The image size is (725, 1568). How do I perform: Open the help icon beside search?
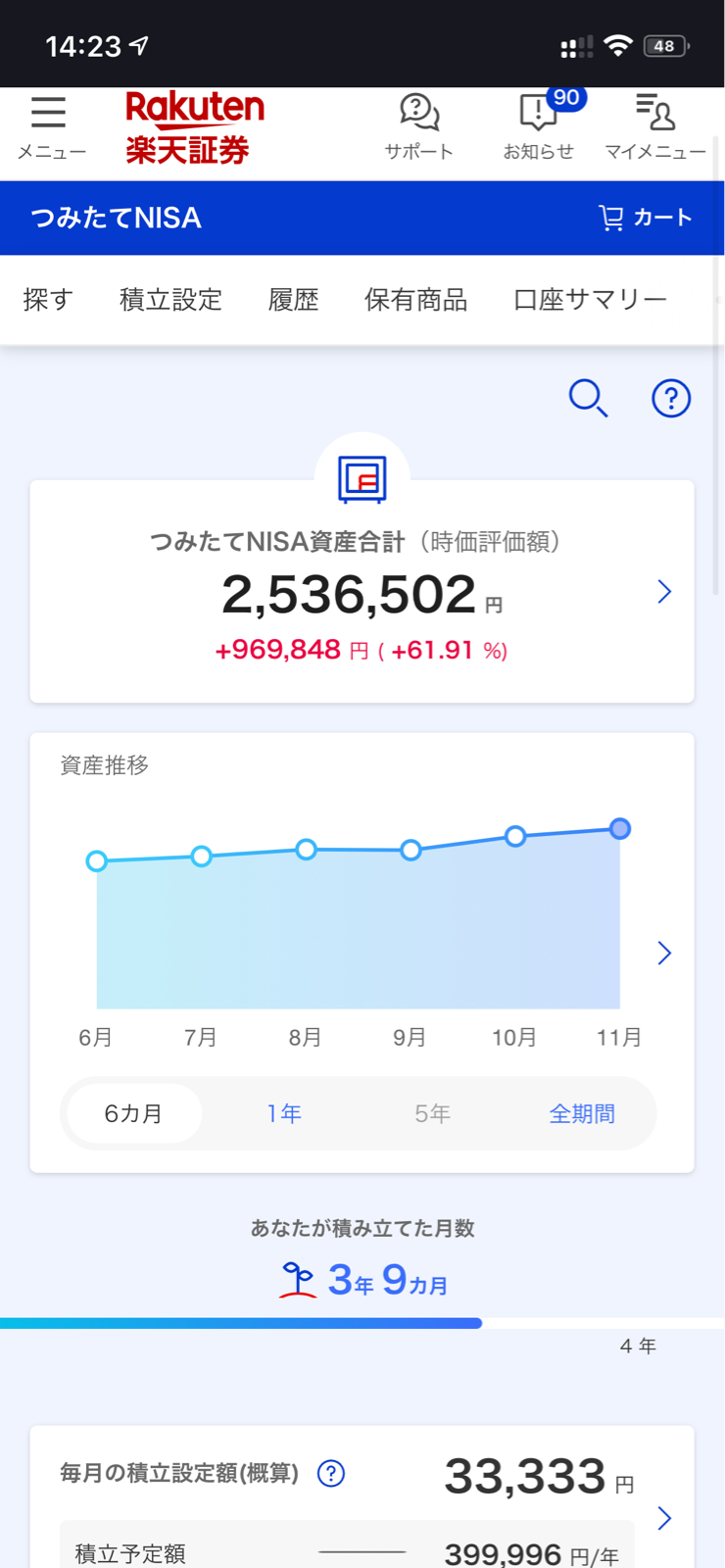coord(671,398)
